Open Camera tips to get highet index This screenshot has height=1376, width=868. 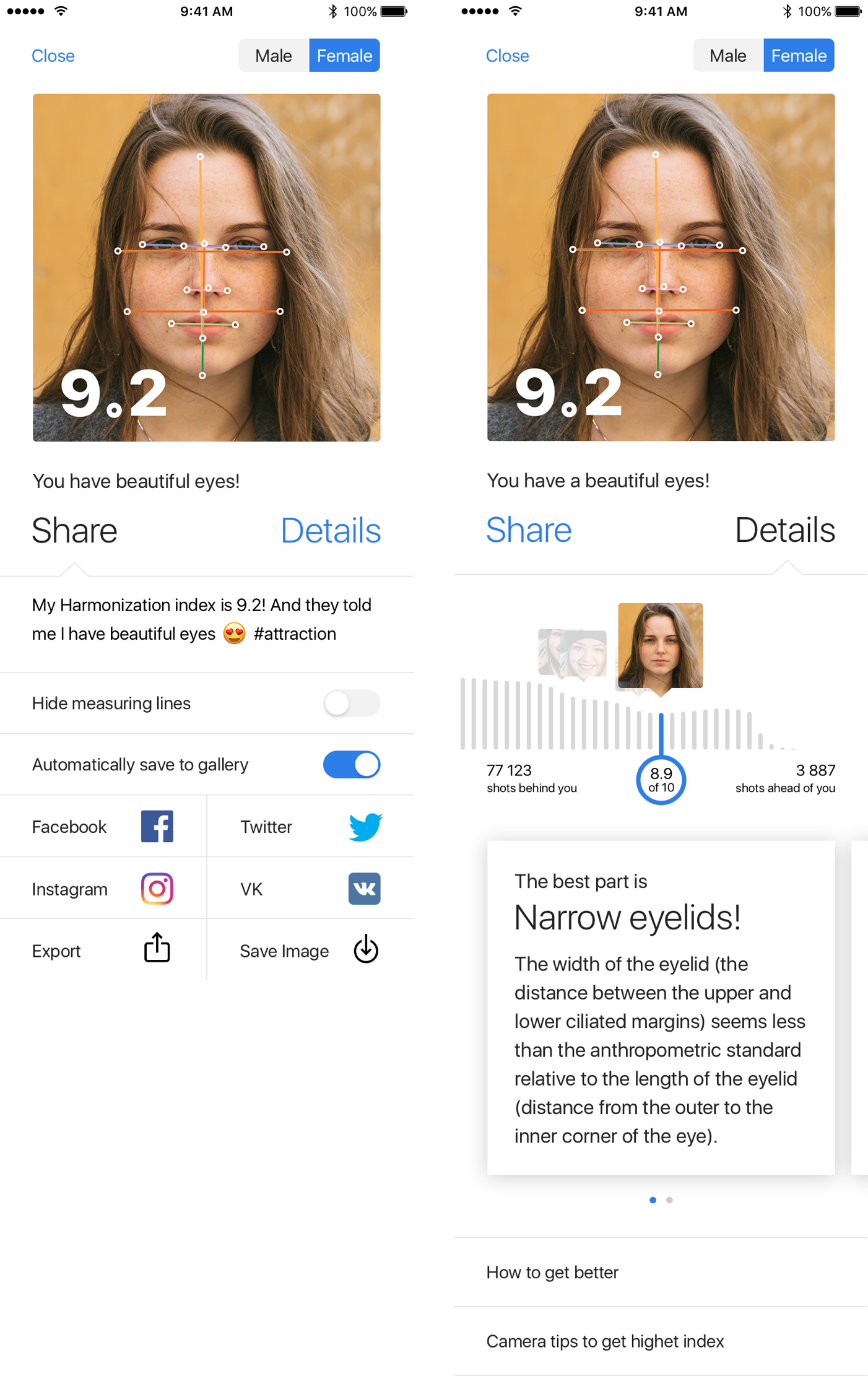661,1341
